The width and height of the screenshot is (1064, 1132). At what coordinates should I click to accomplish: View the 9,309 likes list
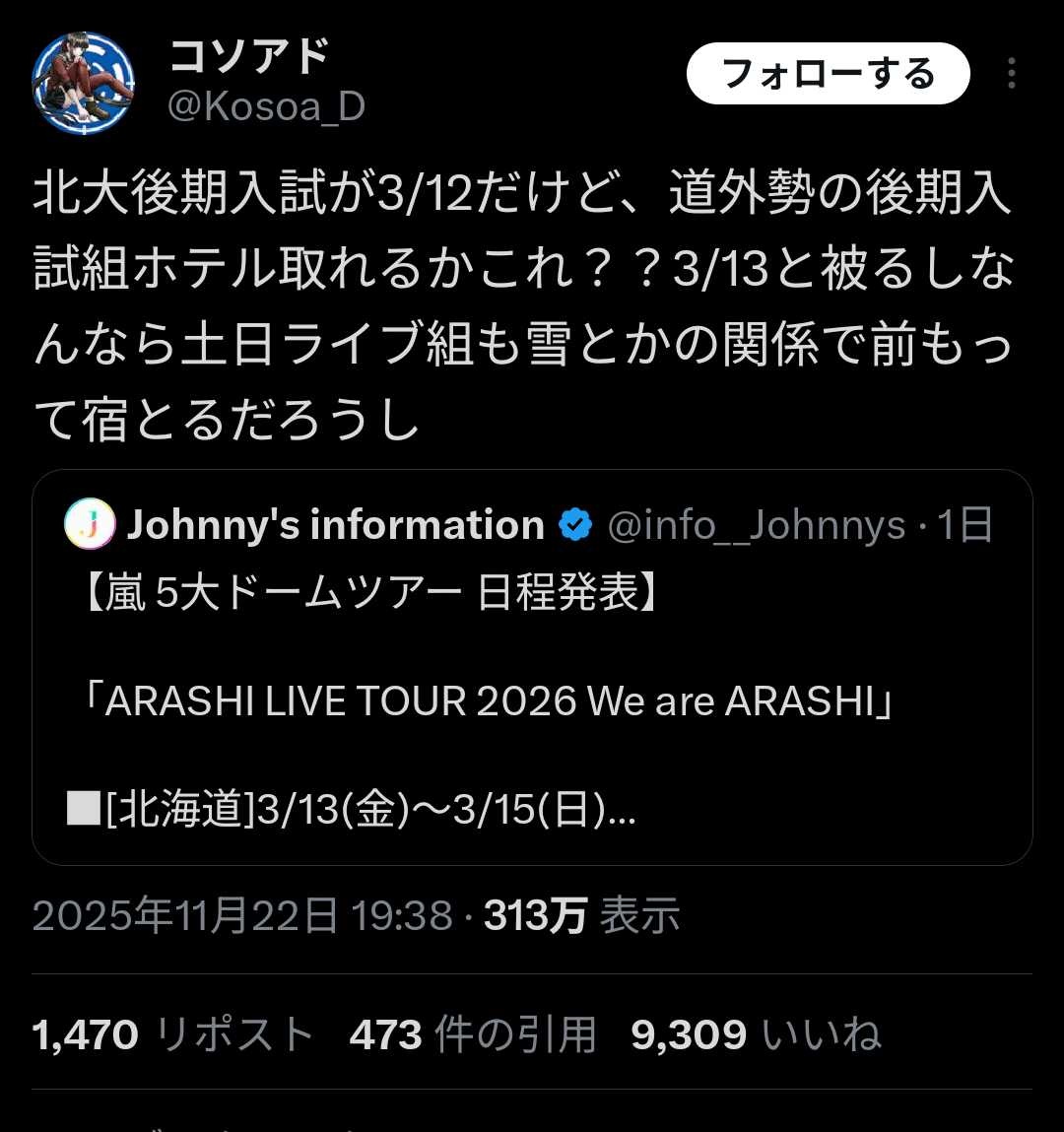click(x=756, y=1034)
